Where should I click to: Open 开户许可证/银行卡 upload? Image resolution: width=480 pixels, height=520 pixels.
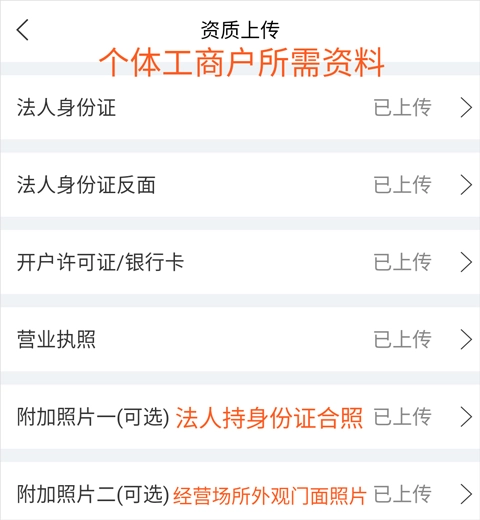point(240,262)
